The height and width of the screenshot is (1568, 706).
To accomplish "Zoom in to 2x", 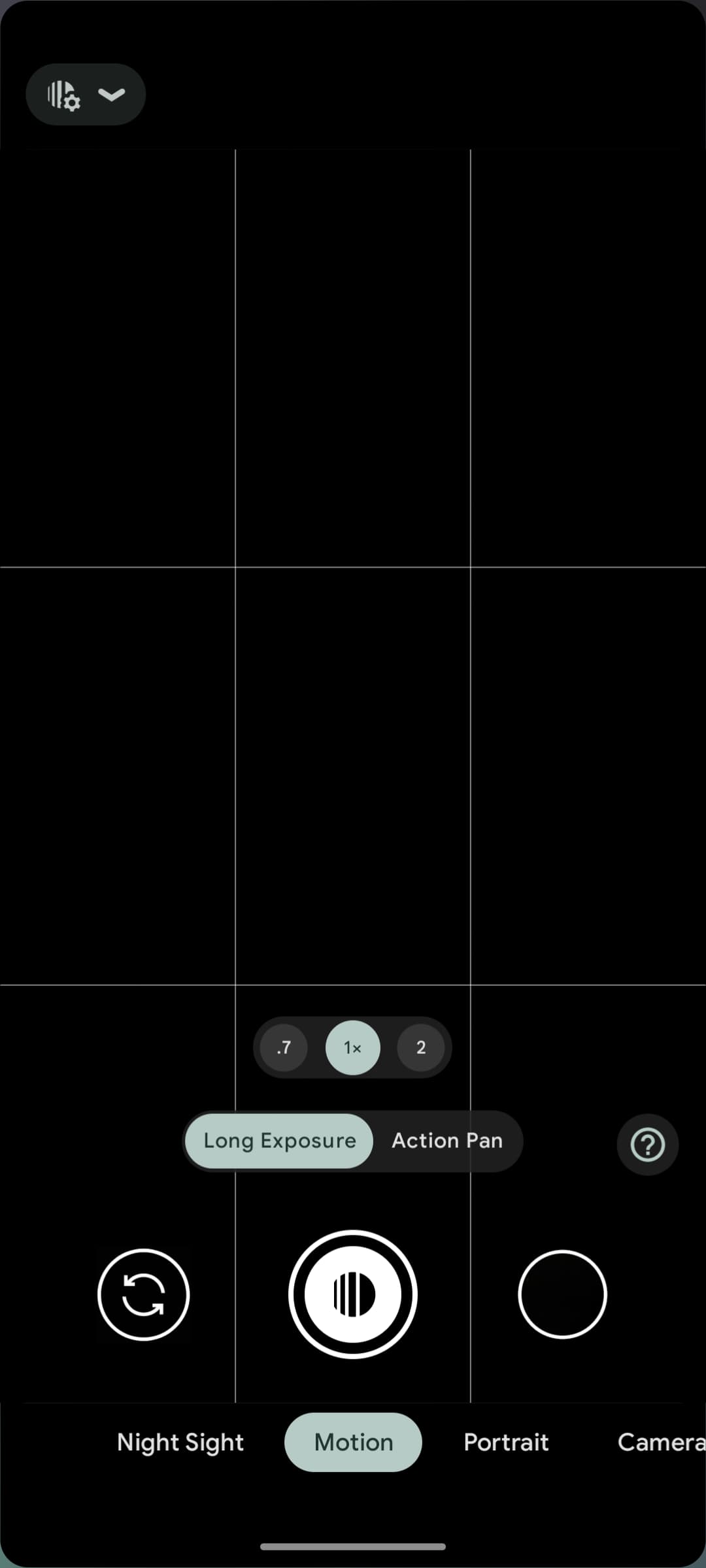I will tap(421, 1048).
